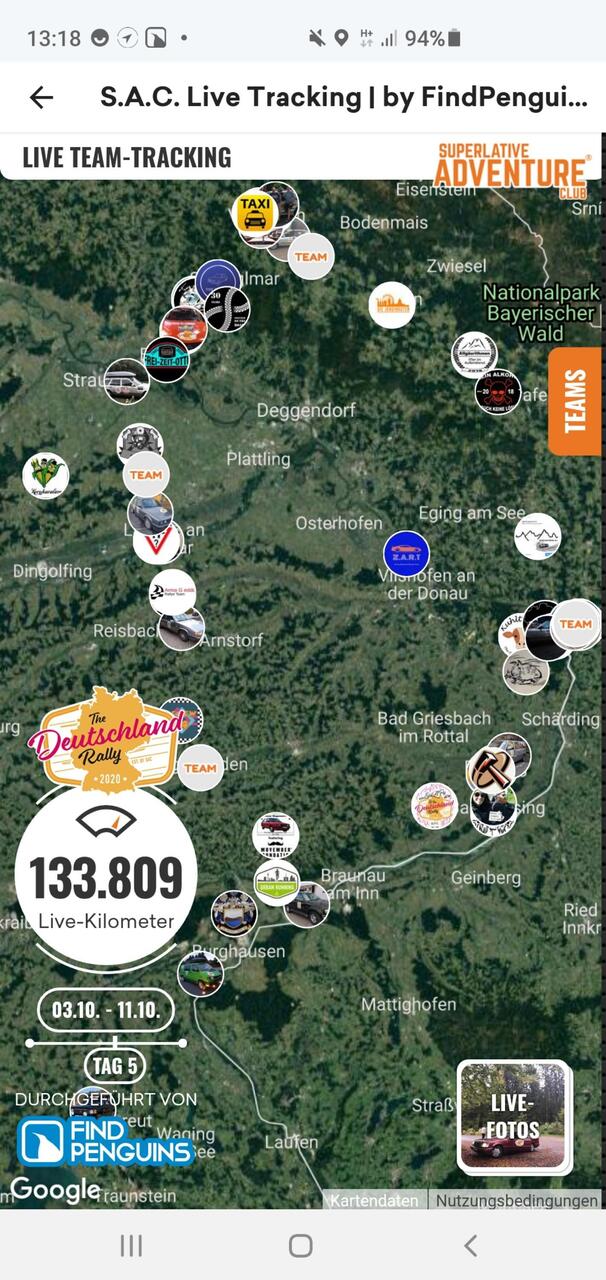Open the system recent apps button
The image size is (606, 1280).
tap(131, 1245)
